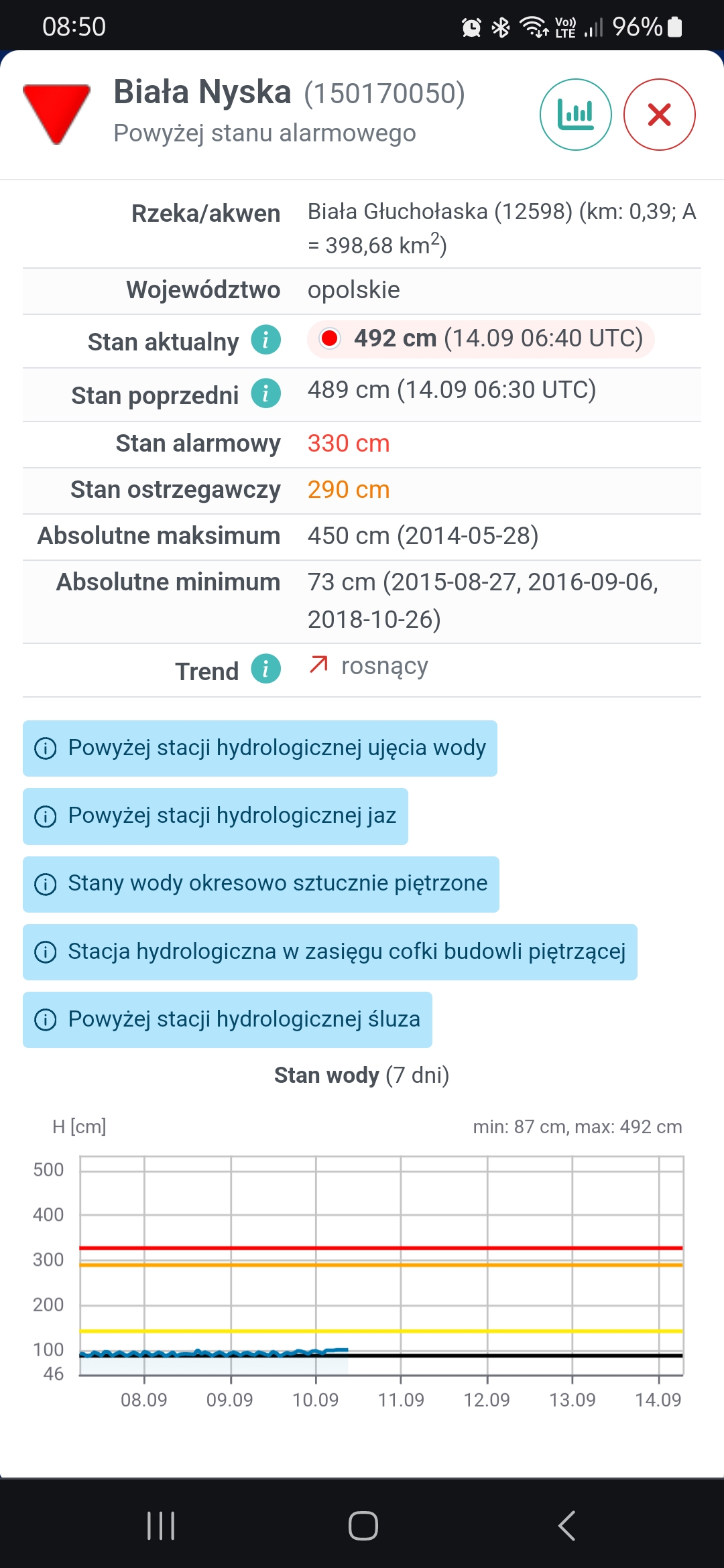Open the 'Powyżej stacji hydrologicznej śluza' note
The height and width of the screenshot is (1568, 724).
click(x=227, y=1020)
